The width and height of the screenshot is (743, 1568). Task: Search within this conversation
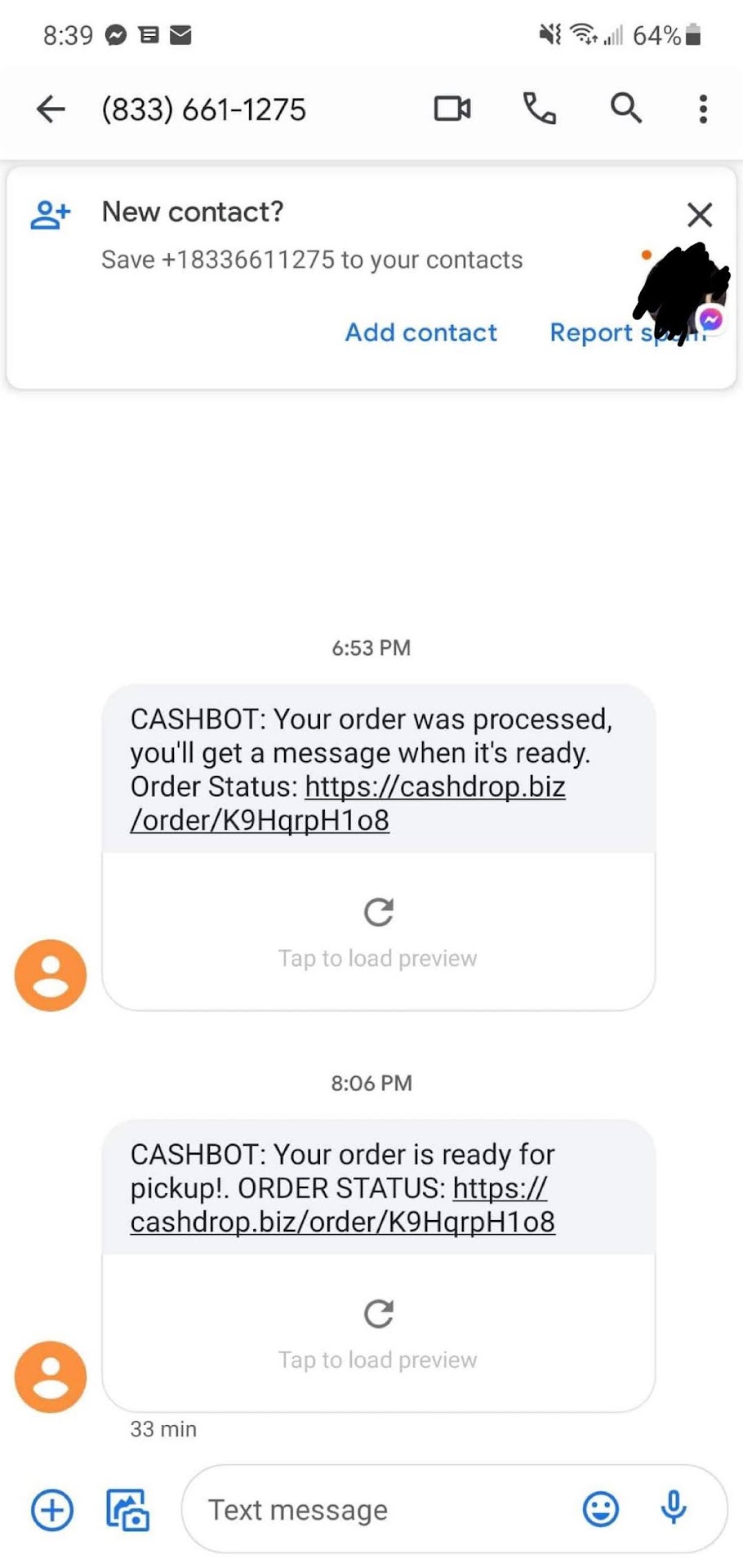point(625,109)
